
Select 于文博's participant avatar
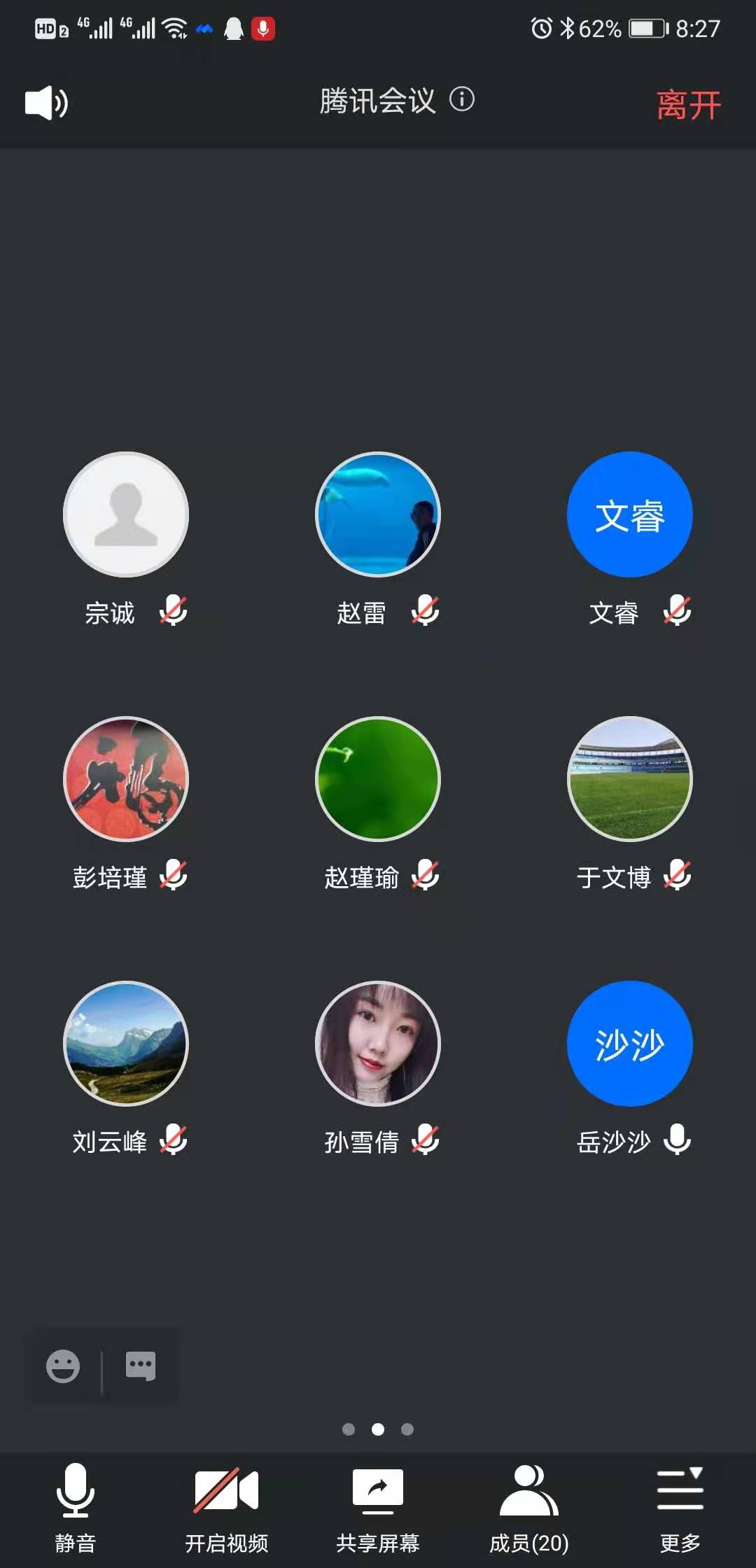pos(630,779)
